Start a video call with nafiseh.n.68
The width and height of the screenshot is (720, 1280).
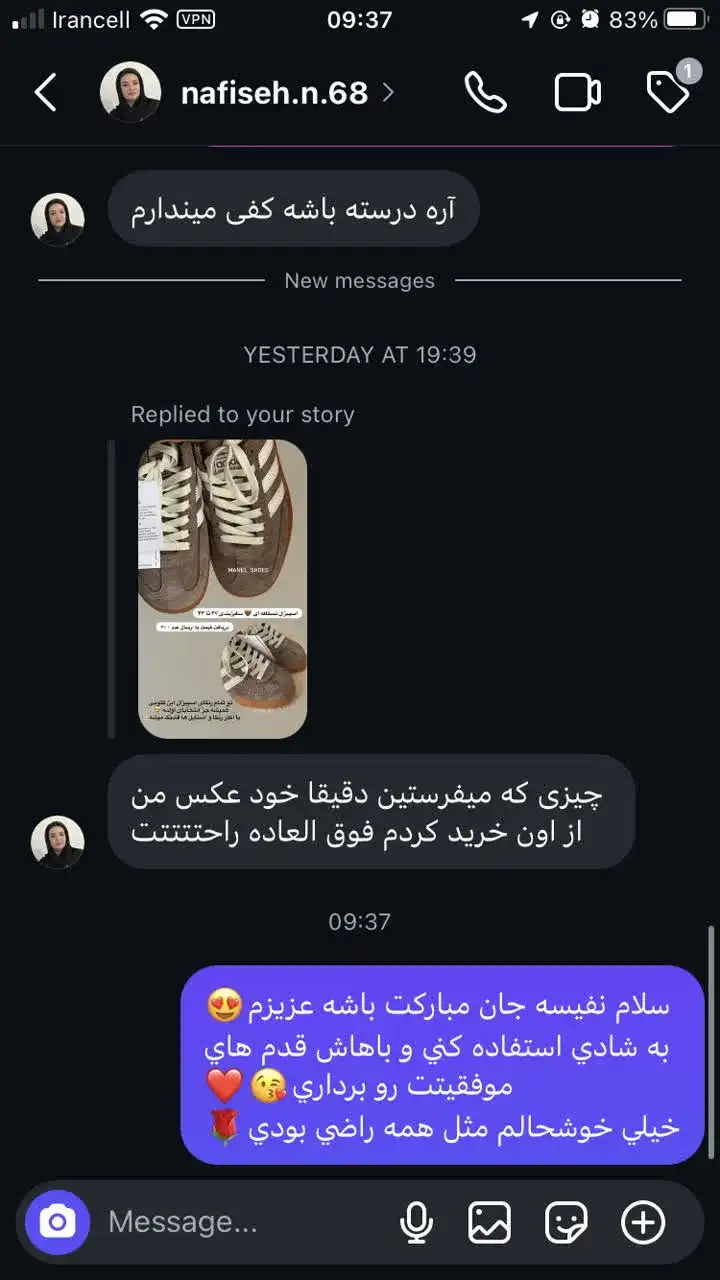point(577,93)
